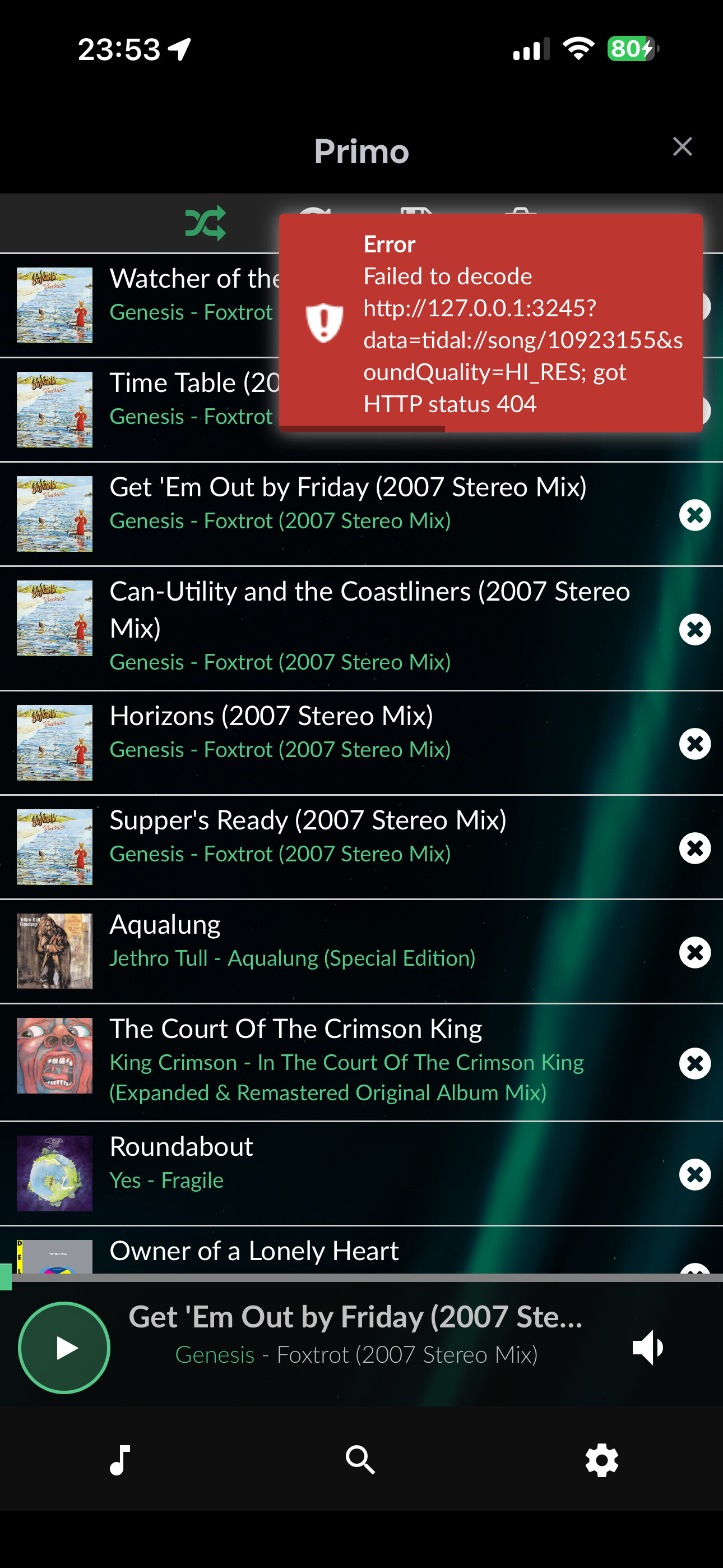
Task: Switch to the music note tab
Action: (x=120, y=1460)
